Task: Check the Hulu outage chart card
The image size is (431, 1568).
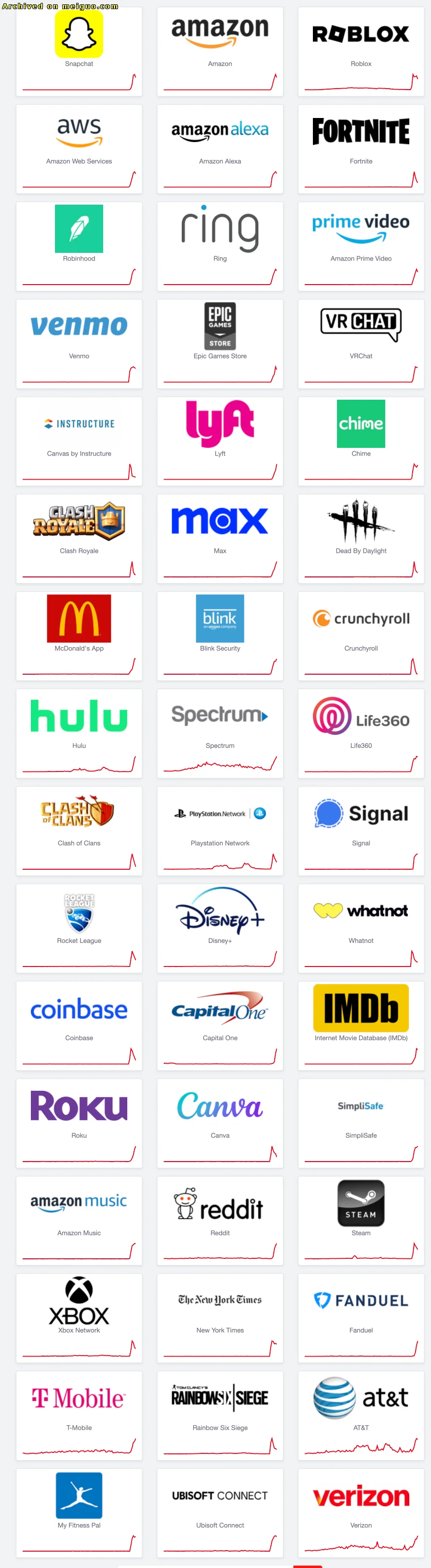Action: click(79, 733)
